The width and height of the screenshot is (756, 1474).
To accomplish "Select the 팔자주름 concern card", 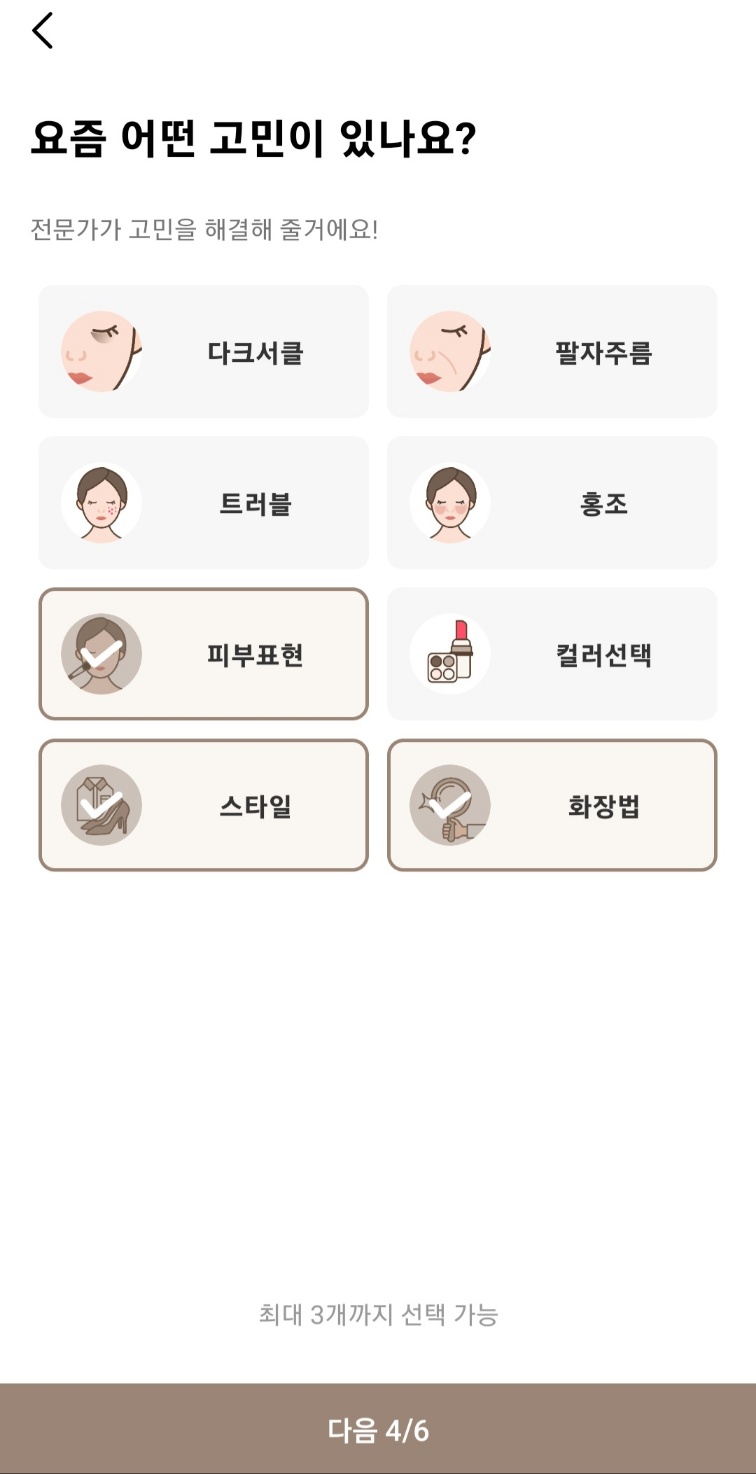I will click(551, 351).
